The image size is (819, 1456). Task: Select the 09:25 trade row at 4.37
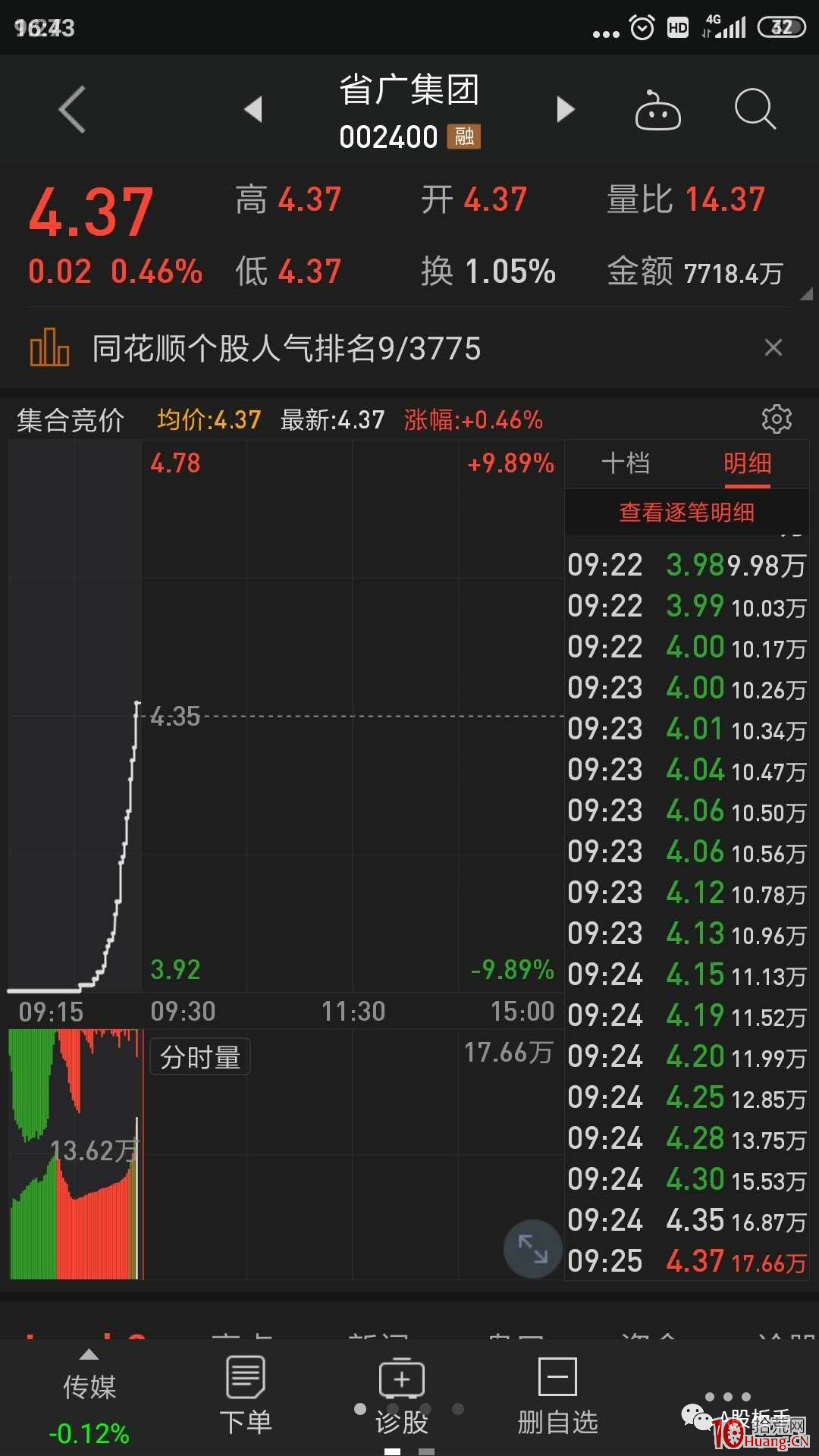pos(682,1261)
